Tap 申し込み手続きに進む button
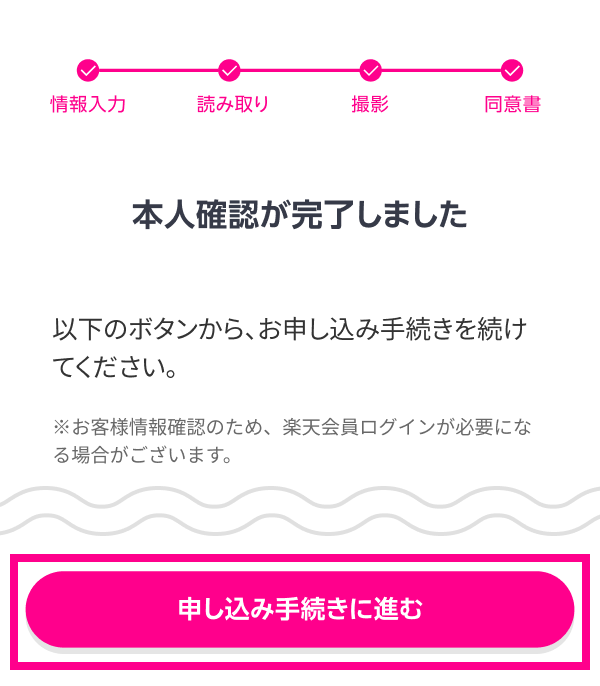The width and height of the screenshot is (600, 686). click(300, 609)
